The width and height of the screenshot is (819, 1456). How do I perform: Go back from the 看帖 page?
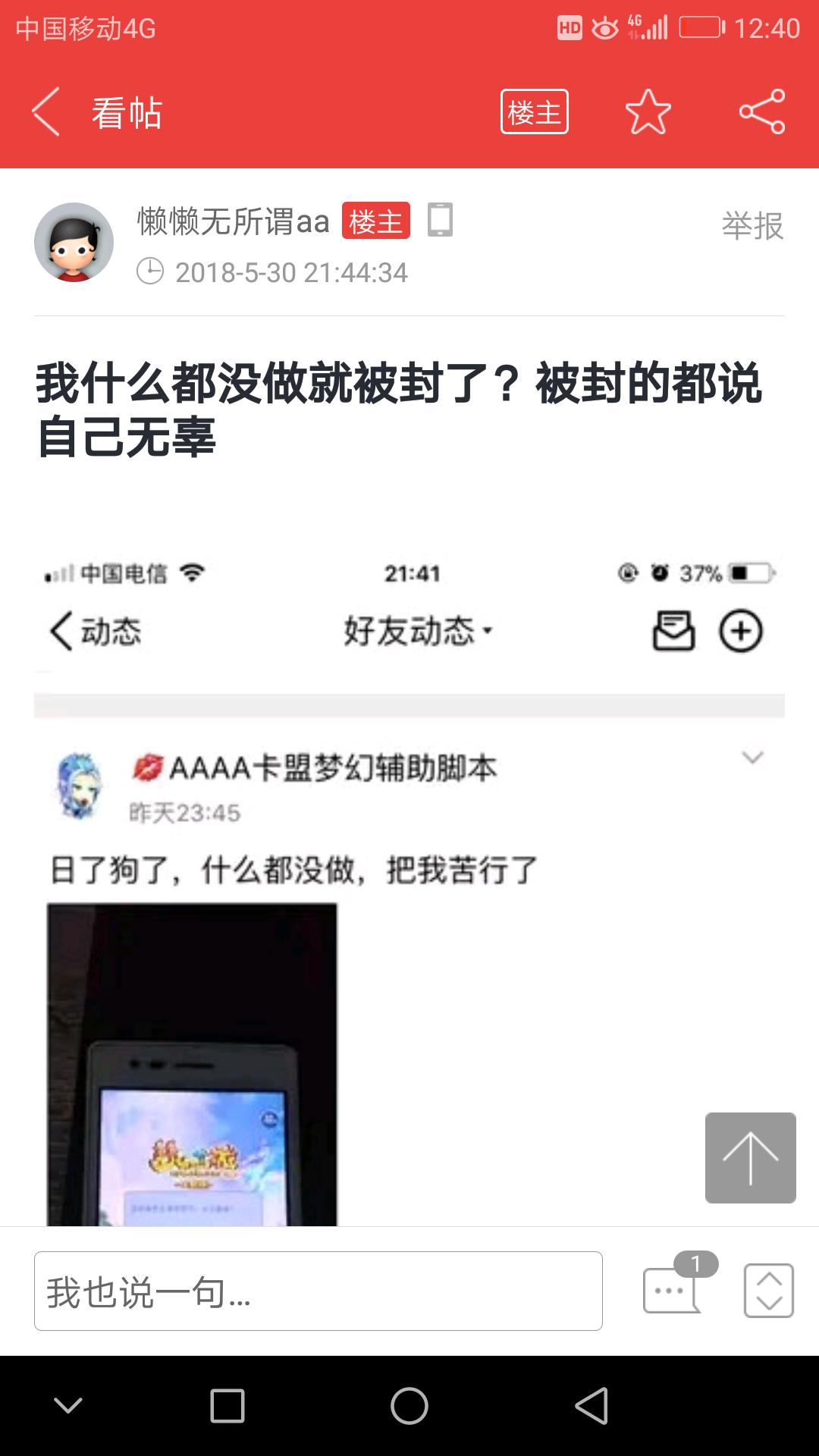[47, 112]
